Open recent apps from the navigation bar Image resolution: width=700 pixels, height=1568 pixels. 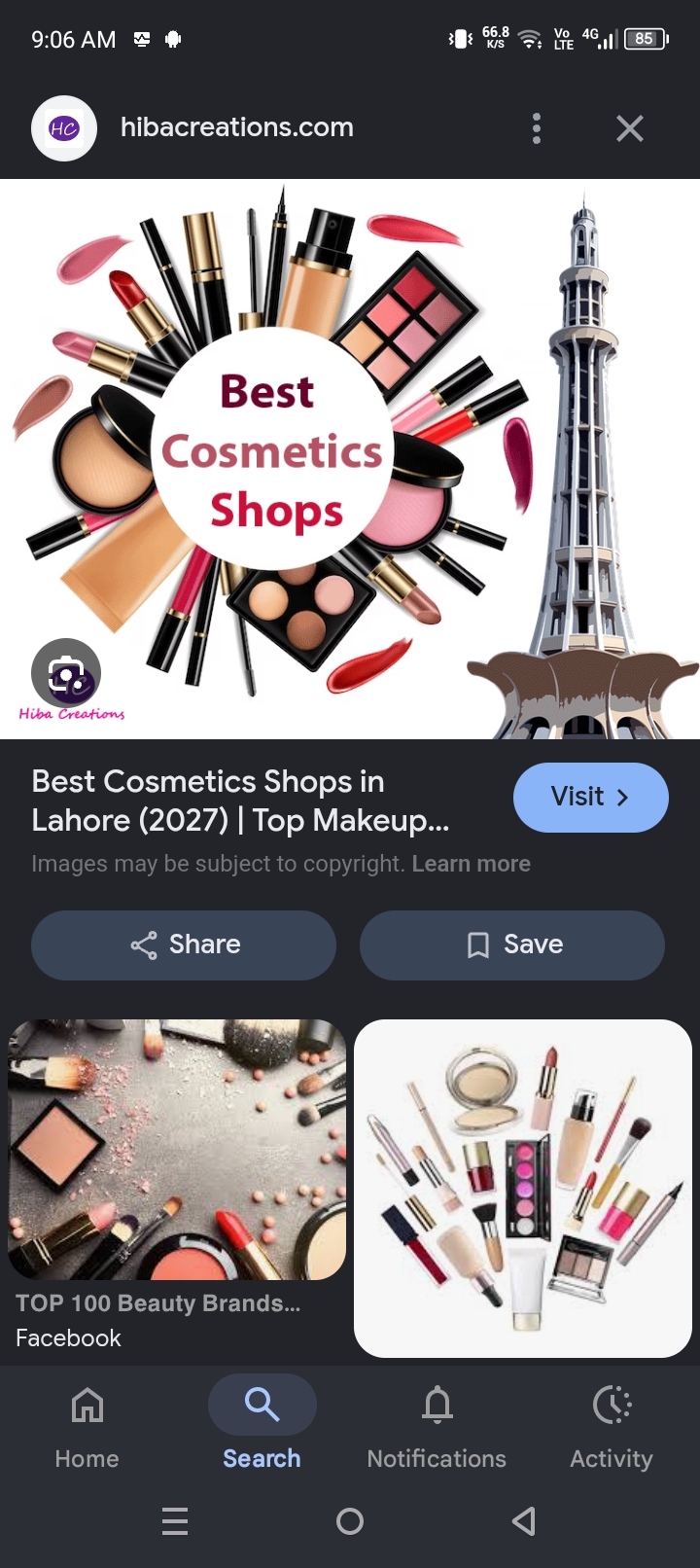175,1521
